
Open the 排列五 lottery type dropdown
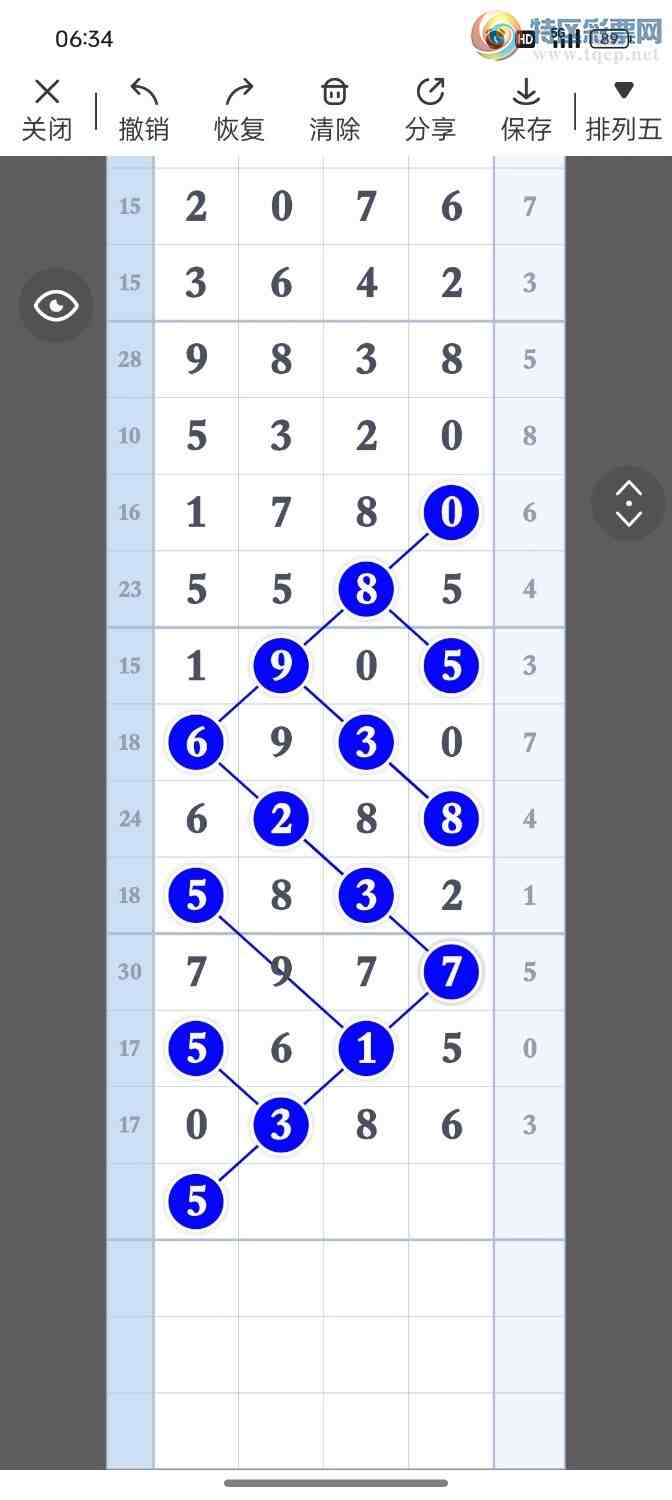(623, 110)
